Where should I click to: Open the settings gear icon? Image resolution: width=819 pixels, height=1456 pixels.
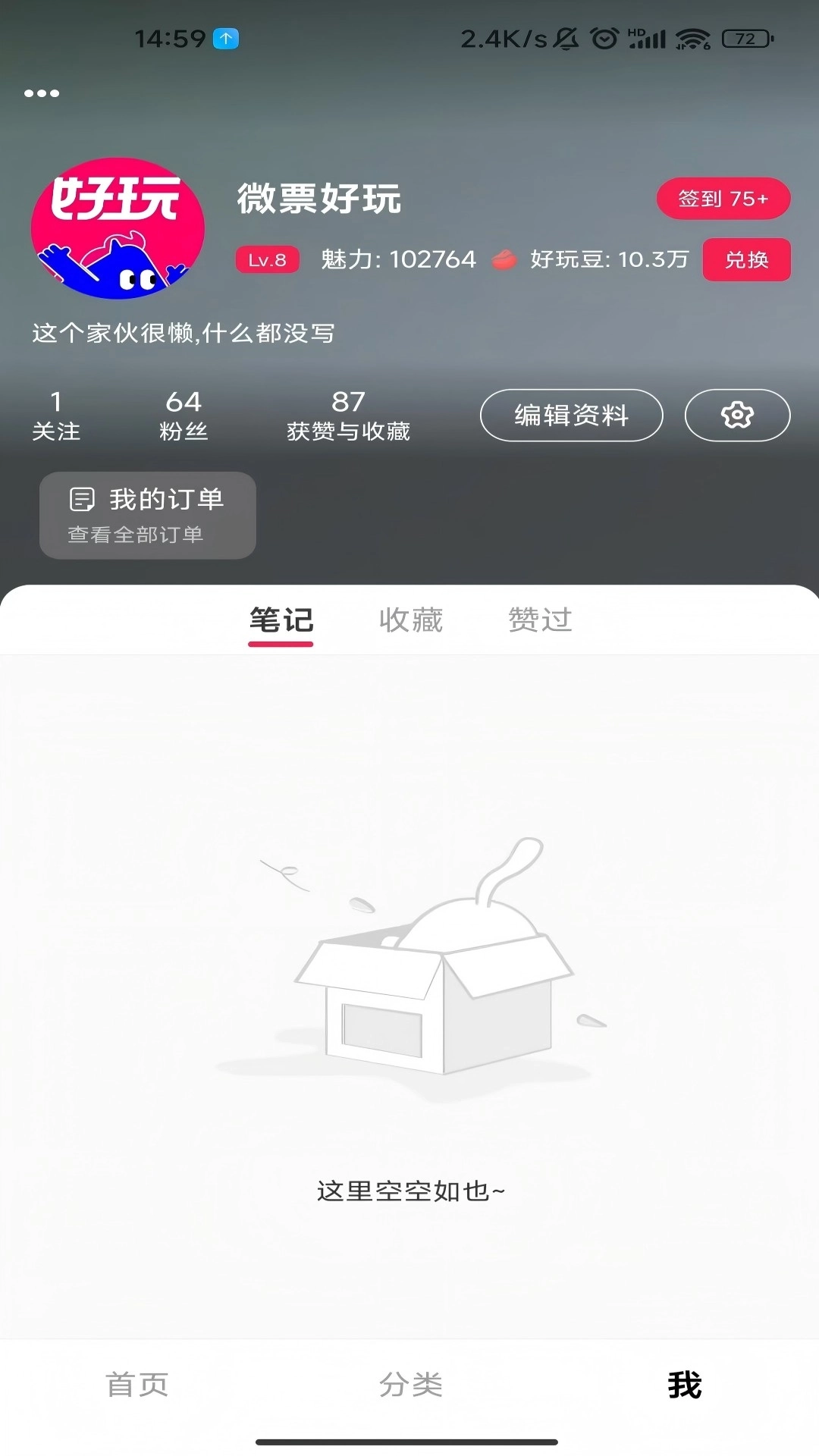737,415
